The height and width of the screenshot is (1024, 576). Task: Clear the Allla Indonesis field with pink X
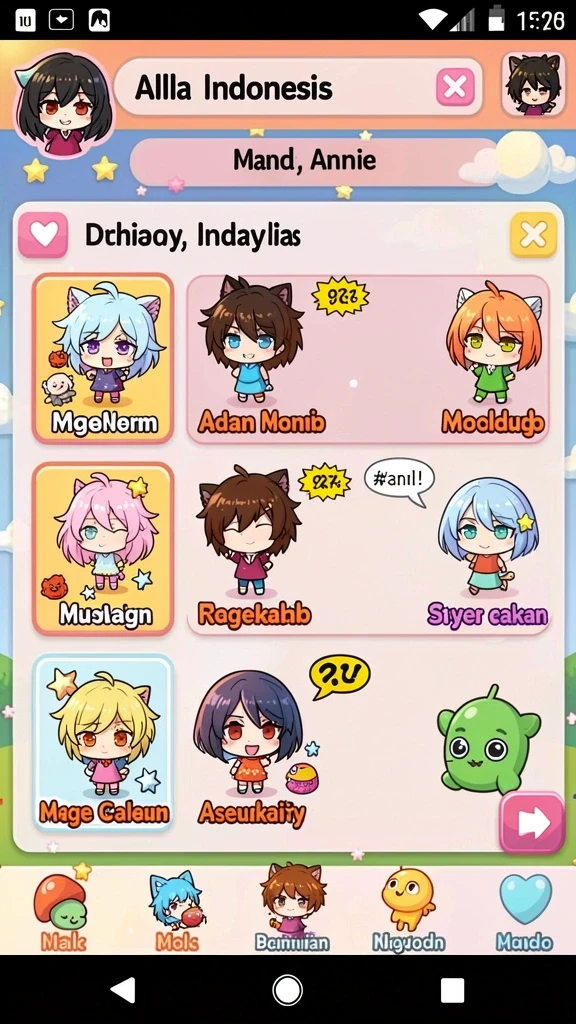click(x=455, y=87)
